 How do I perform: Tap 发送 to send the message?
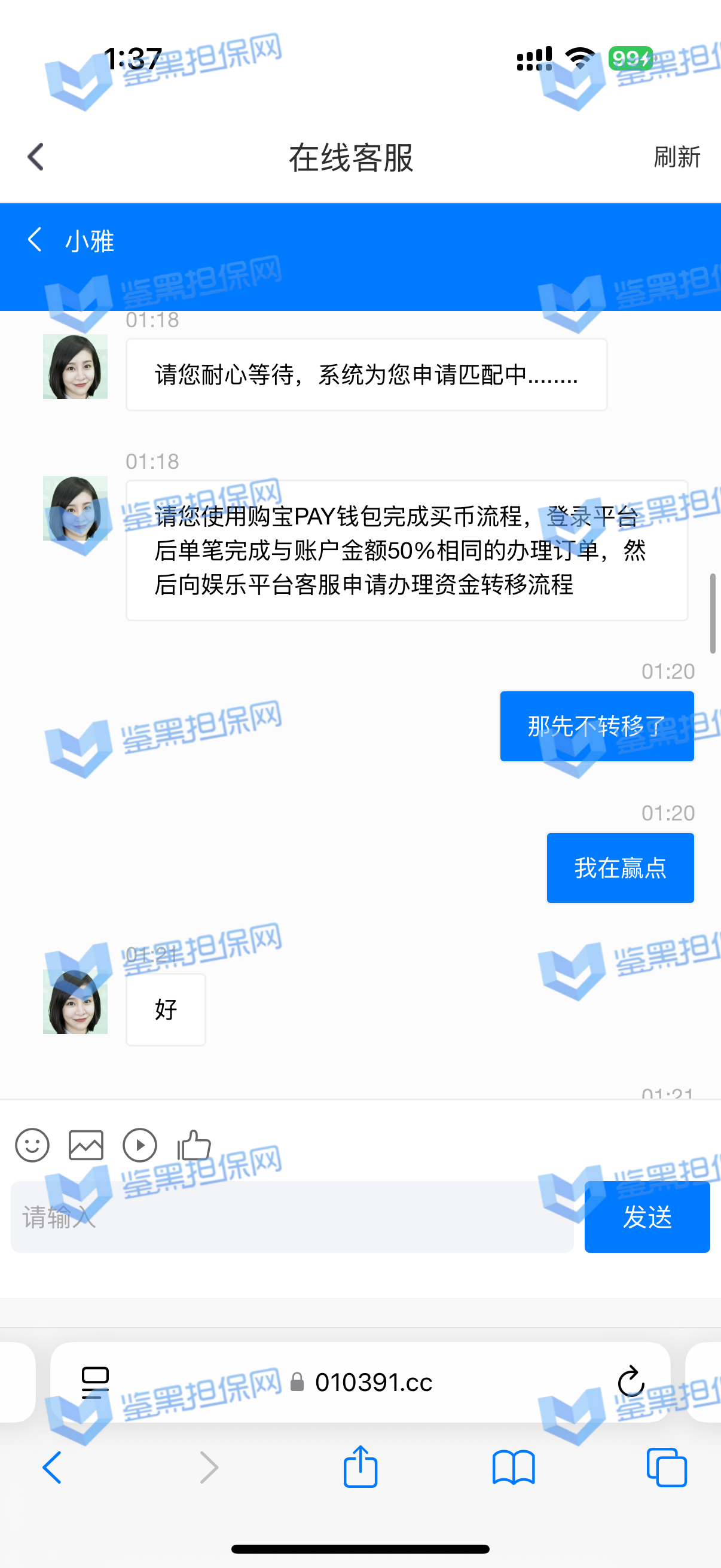pyautogui.click(x=647, y=1218)
